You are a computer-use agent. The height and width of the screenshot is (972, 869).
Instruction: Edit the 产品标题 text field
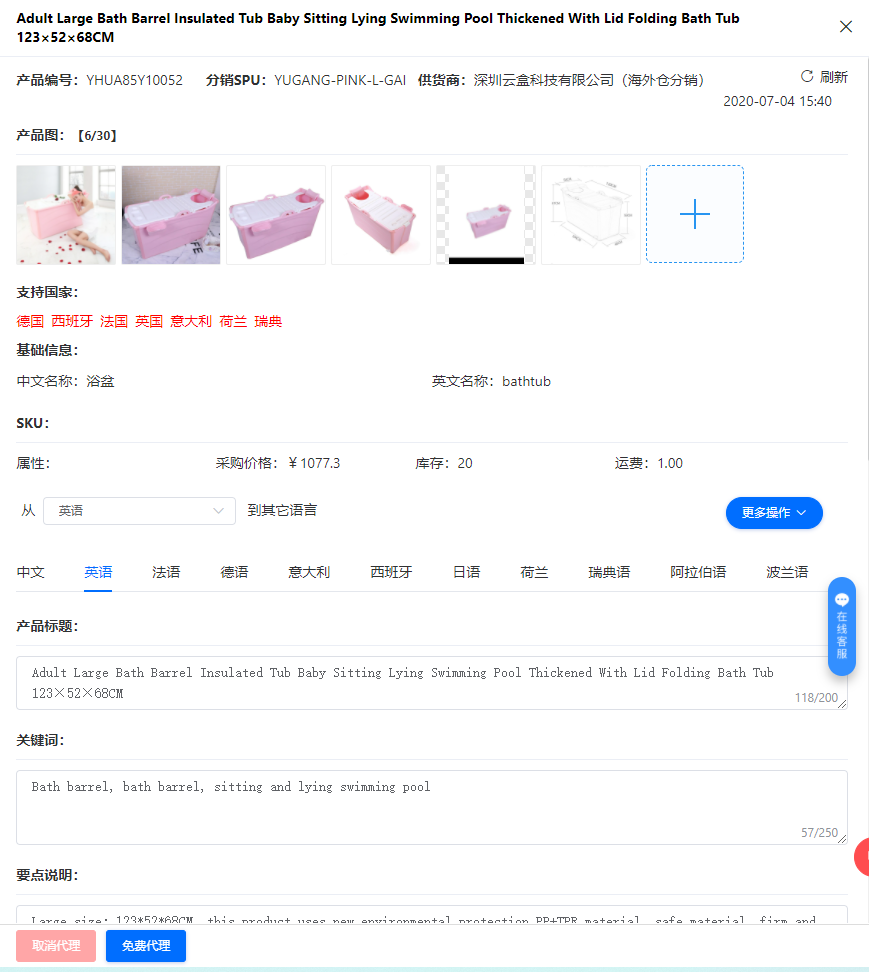pos(430,683)
